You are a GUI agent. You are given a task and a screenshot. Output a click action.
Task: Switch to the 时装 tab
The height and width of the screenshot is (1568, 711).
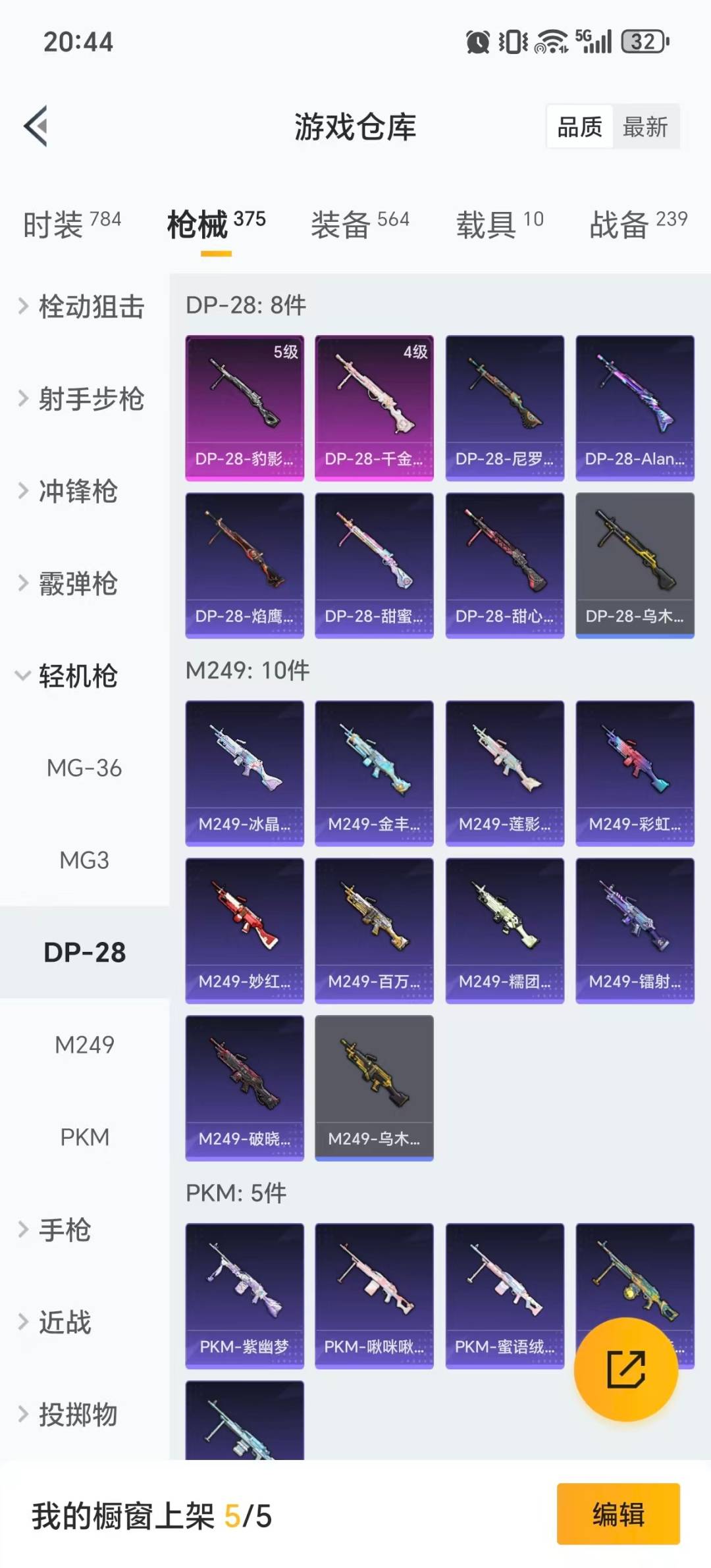tap(72, 224)
